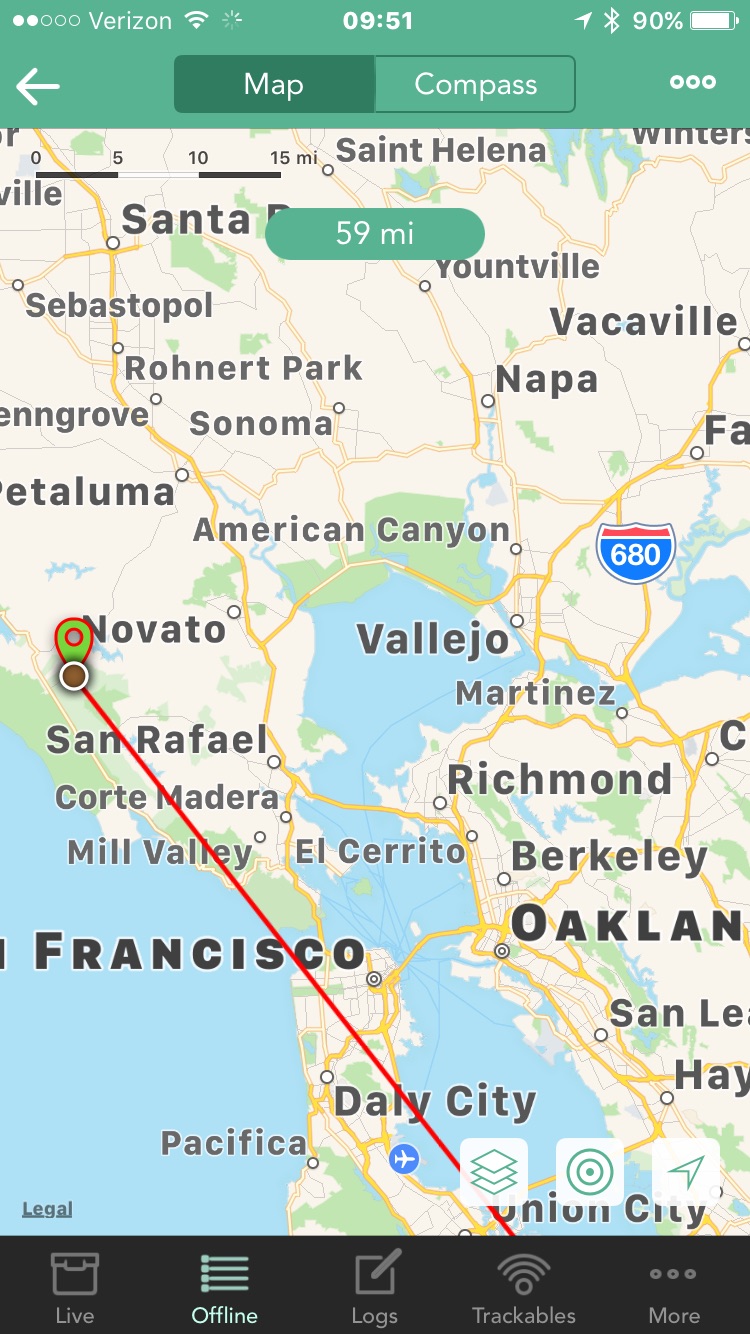The image size is (750, 1334).
Task: Select the Map segment
Action: 274,84
